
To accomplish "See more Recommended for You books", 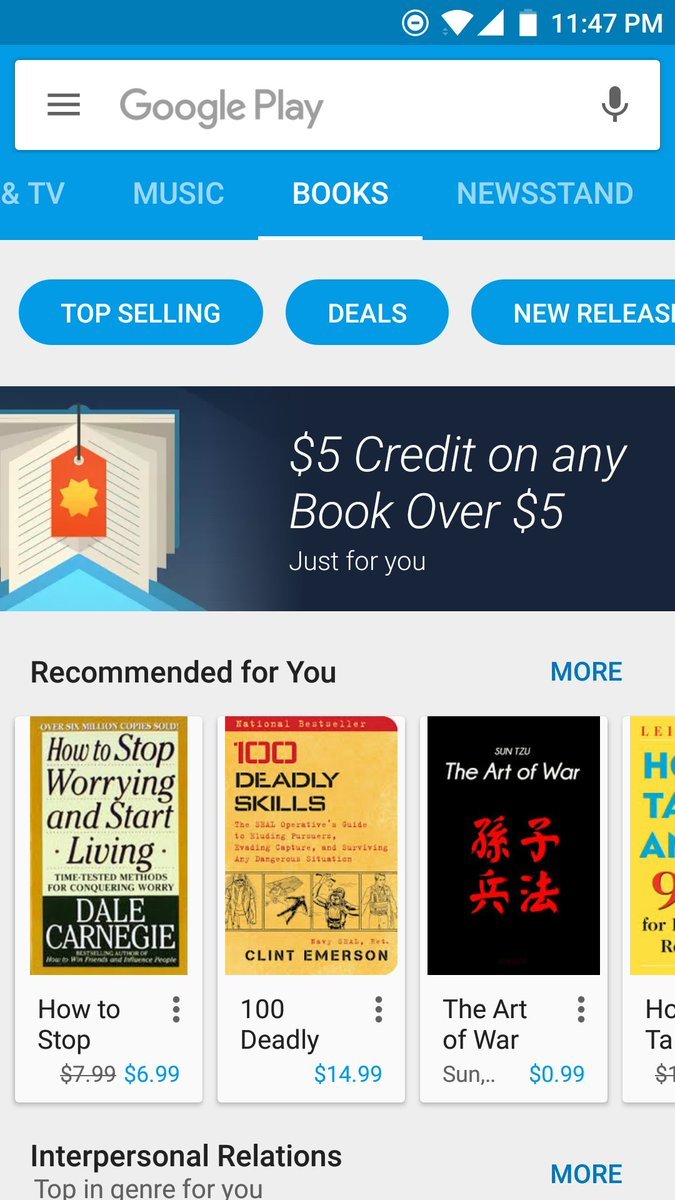I will [586, 672].
